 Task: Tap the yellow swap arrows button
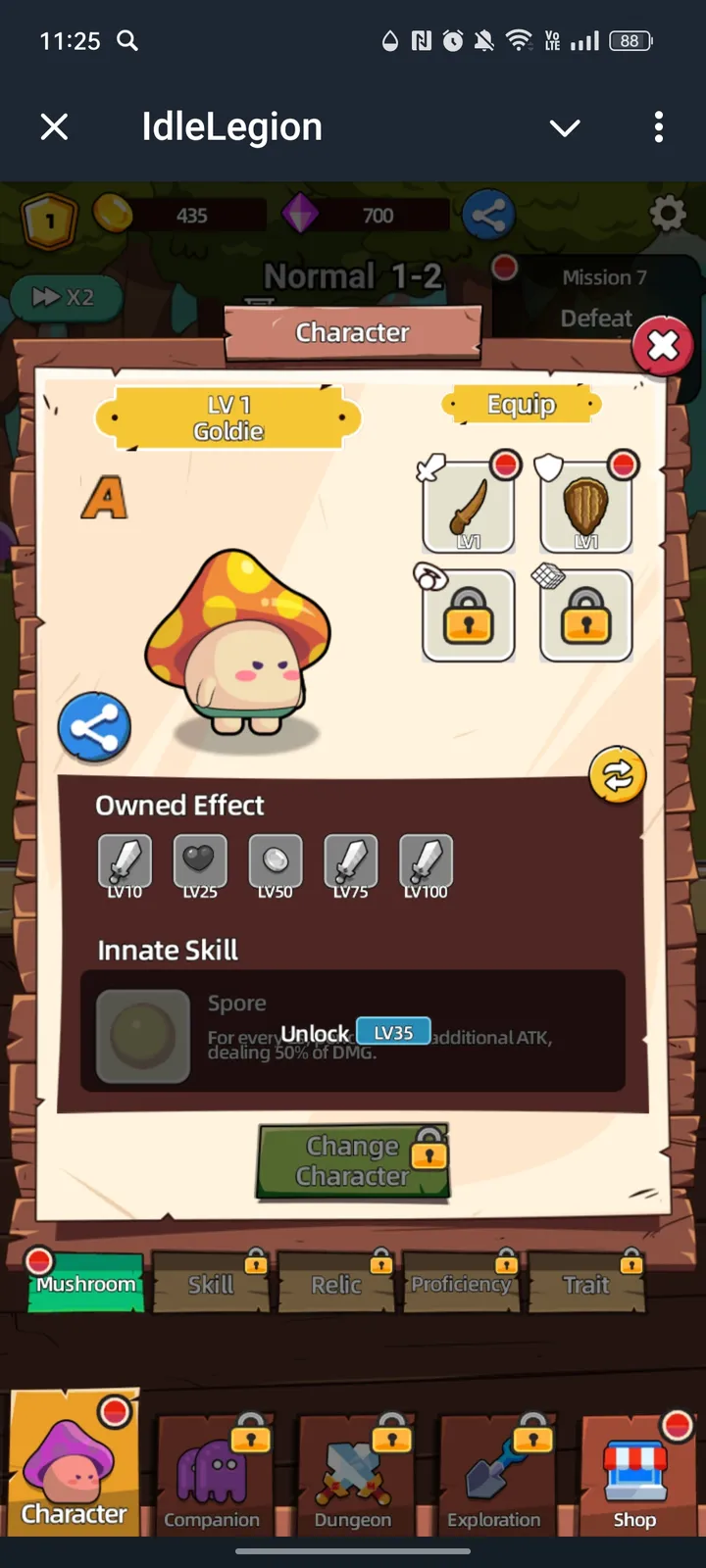coord(617,775)
